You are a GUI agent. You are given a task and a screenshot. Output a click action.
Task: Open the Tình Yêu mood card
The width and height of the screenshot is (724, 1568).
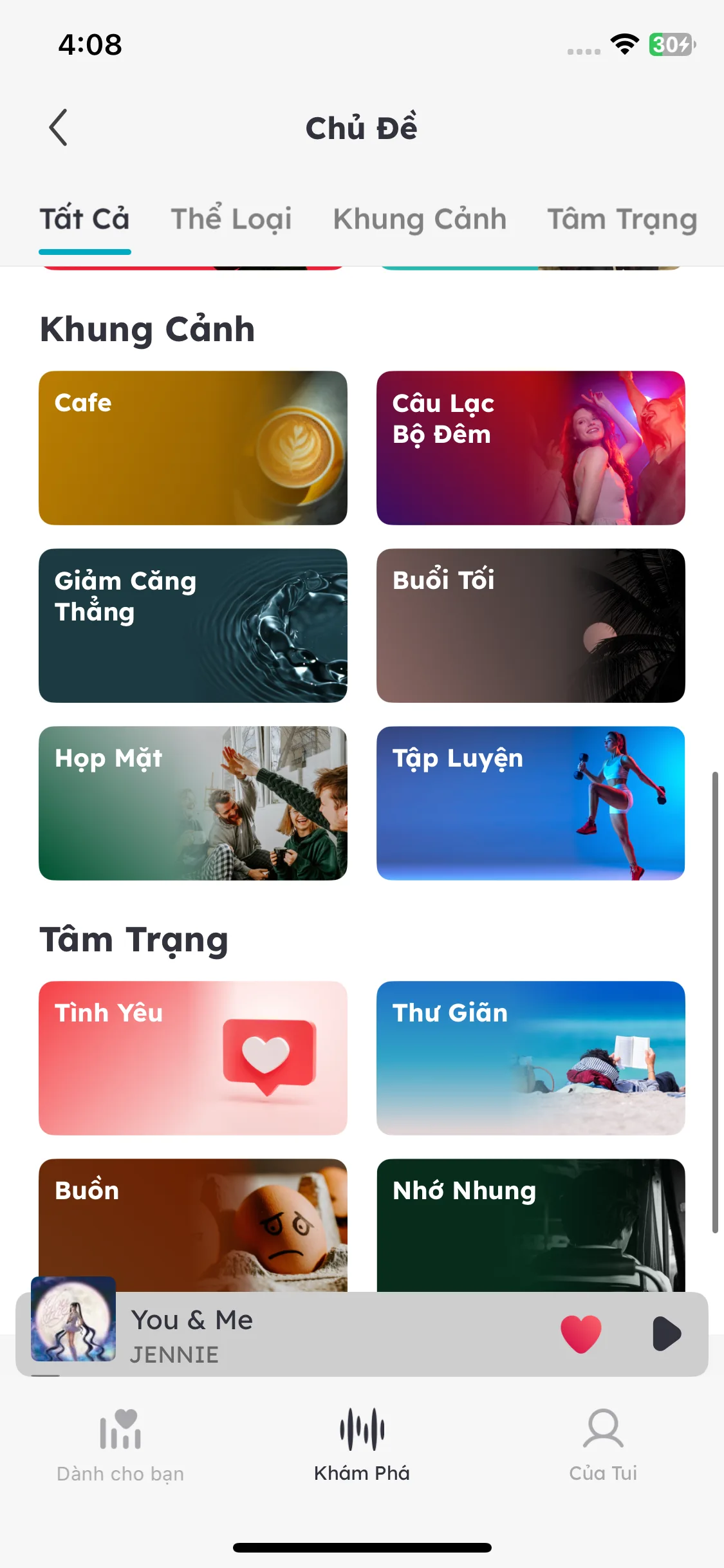point(193,1058)
